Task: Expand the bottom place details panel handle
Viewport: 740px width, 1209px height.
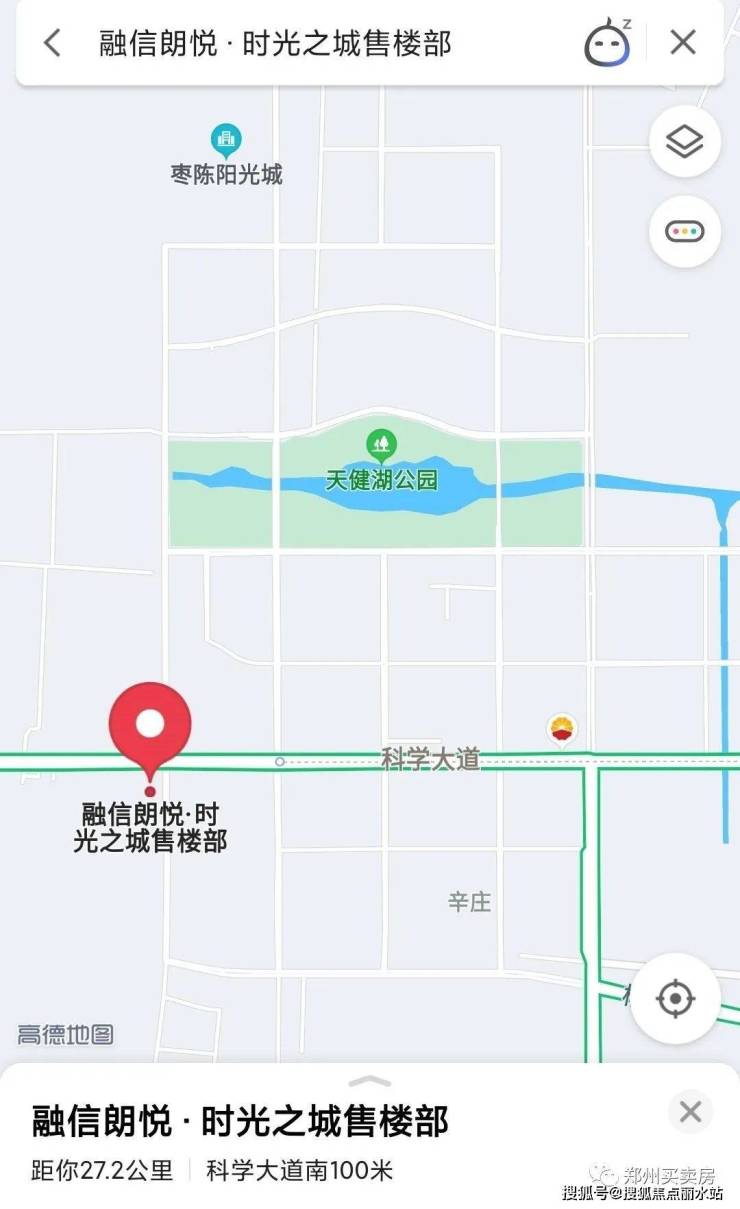Action: 370,1082
